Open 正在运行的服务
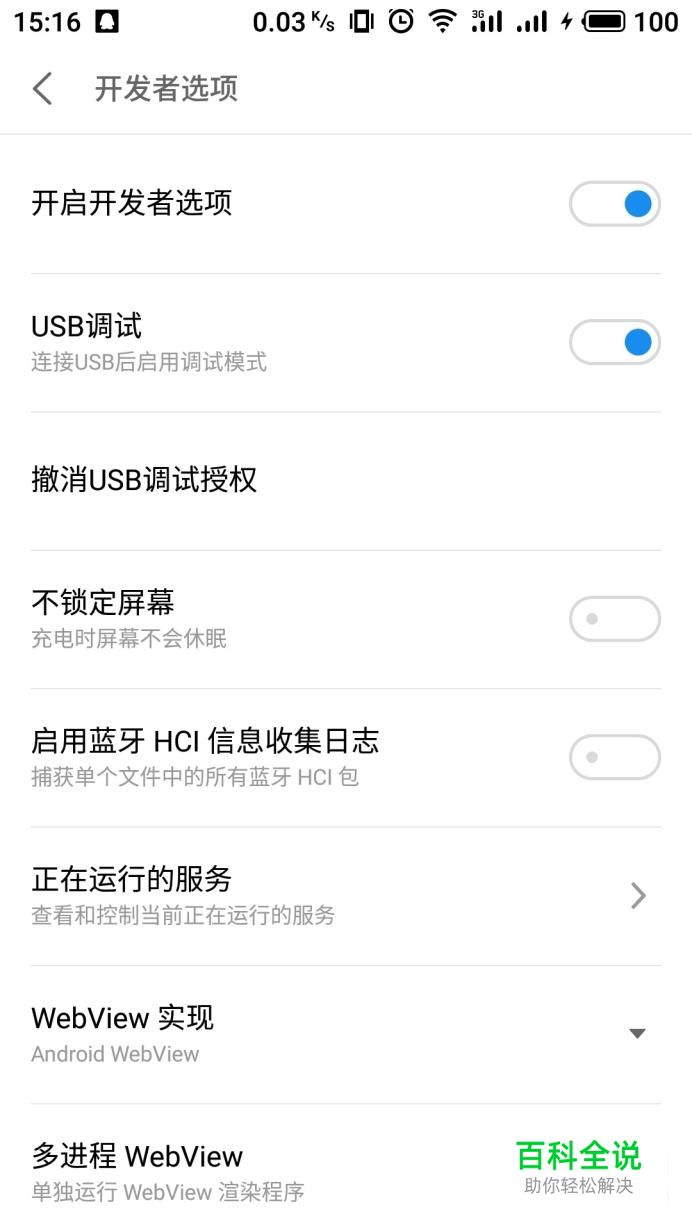The height and width of the screenshot is (1230, 692). 346,896
